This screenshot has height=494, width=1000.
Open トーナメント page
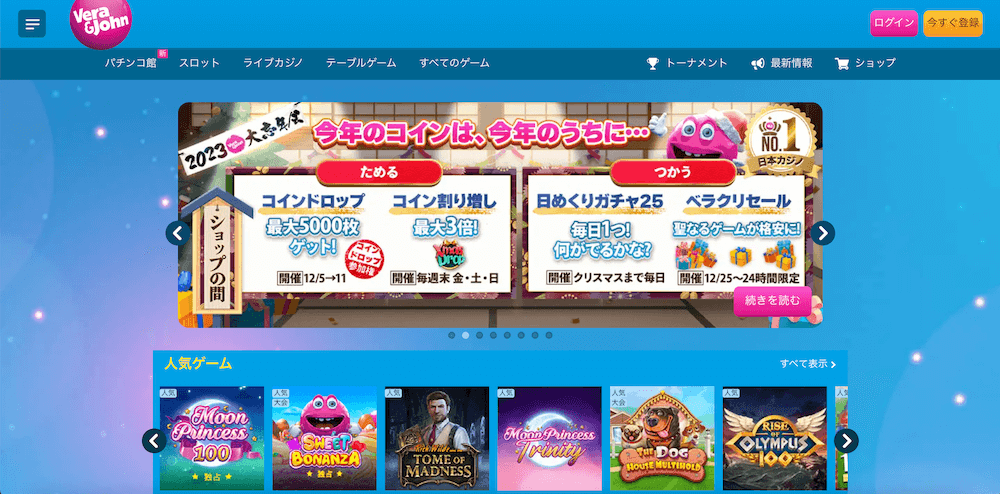(687, 63)
